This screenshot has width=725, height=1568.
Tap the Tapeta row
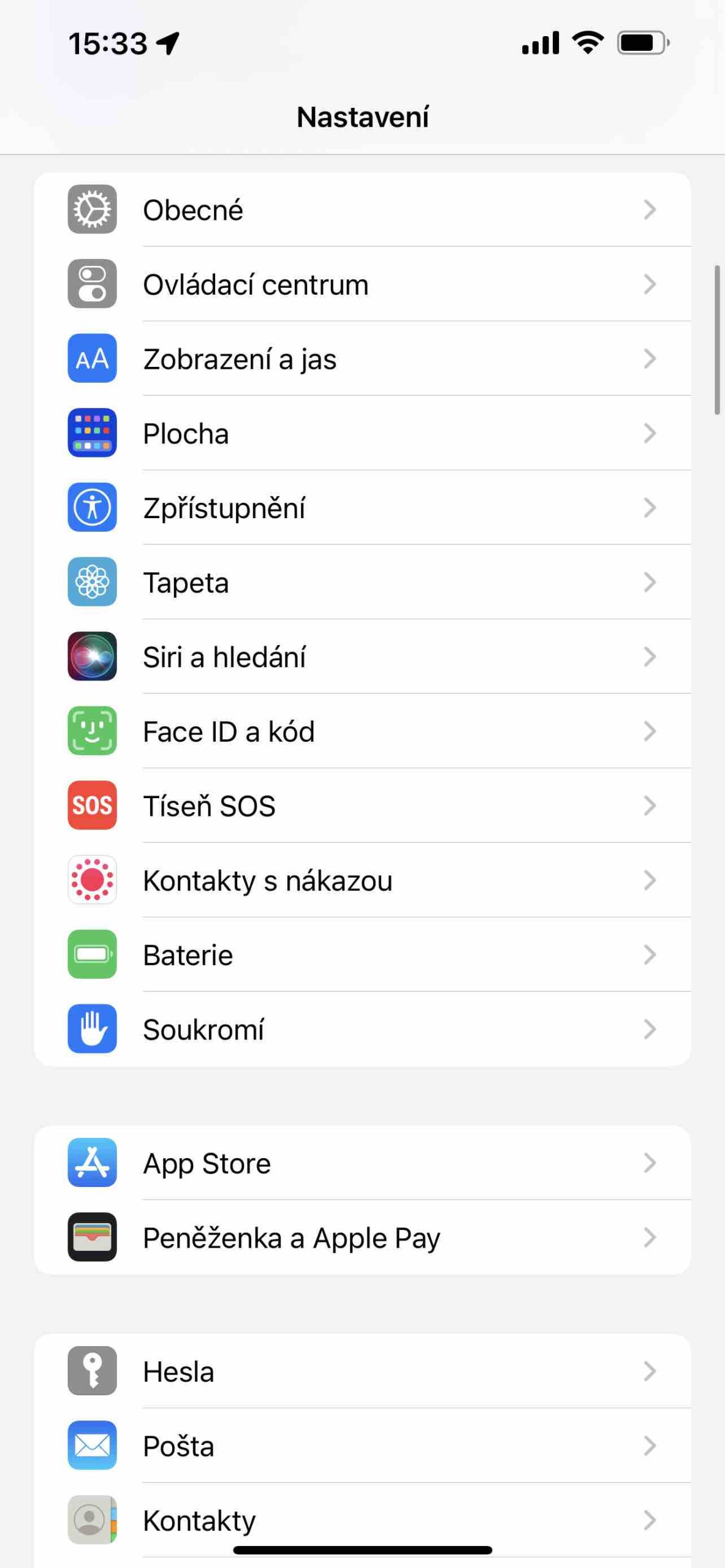pyautogui.click(x=362, y=582)
